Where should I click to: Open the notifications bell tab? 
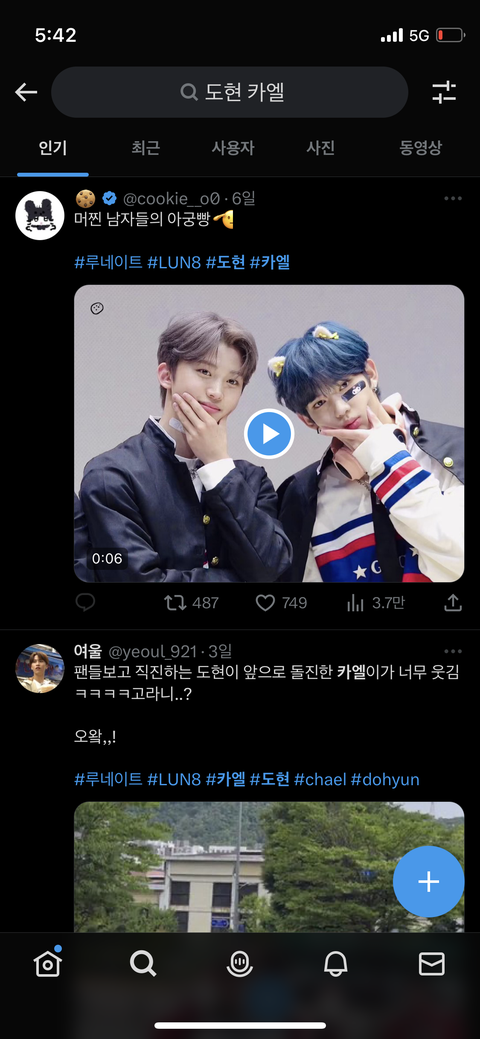tap(335, 964)
